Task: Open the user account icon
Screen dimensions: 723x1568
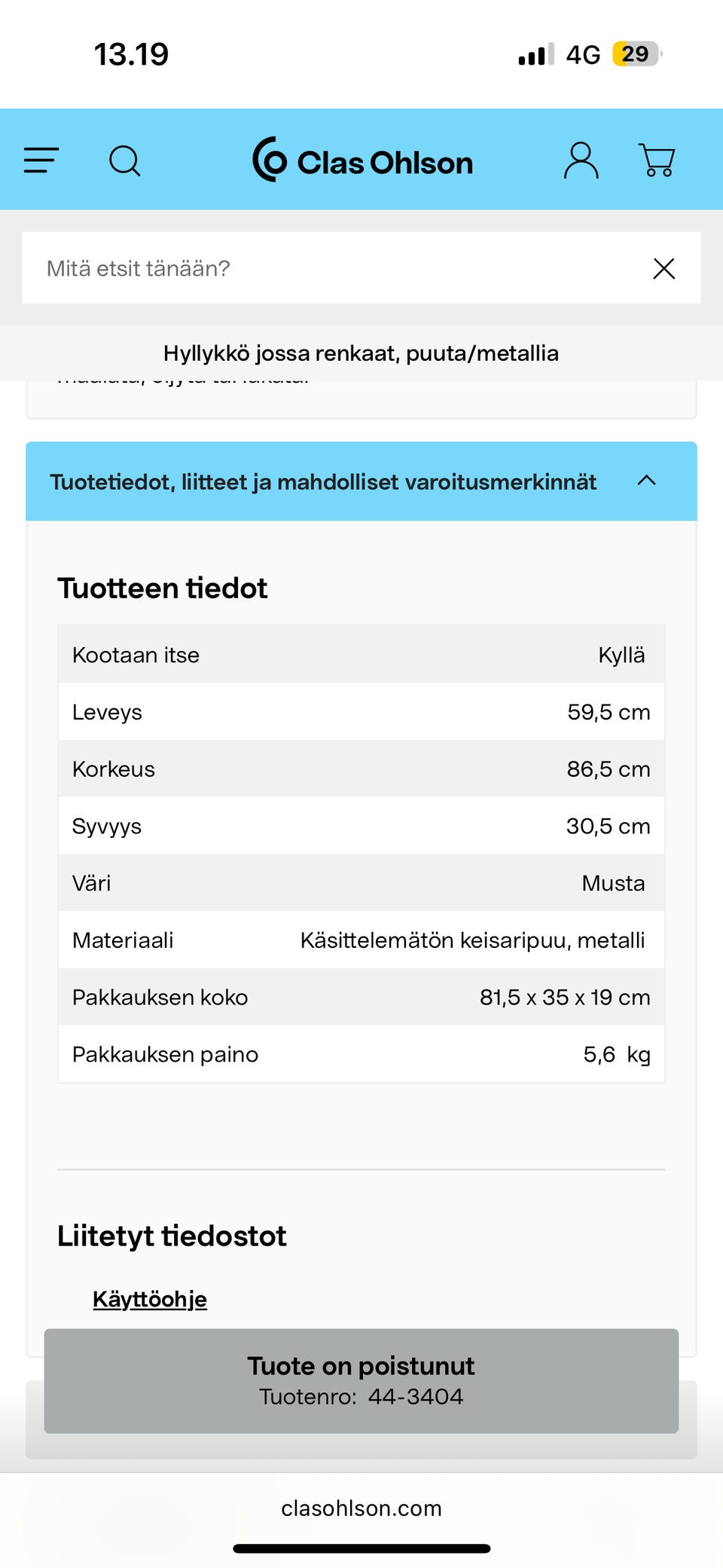Action: (581, 160)
